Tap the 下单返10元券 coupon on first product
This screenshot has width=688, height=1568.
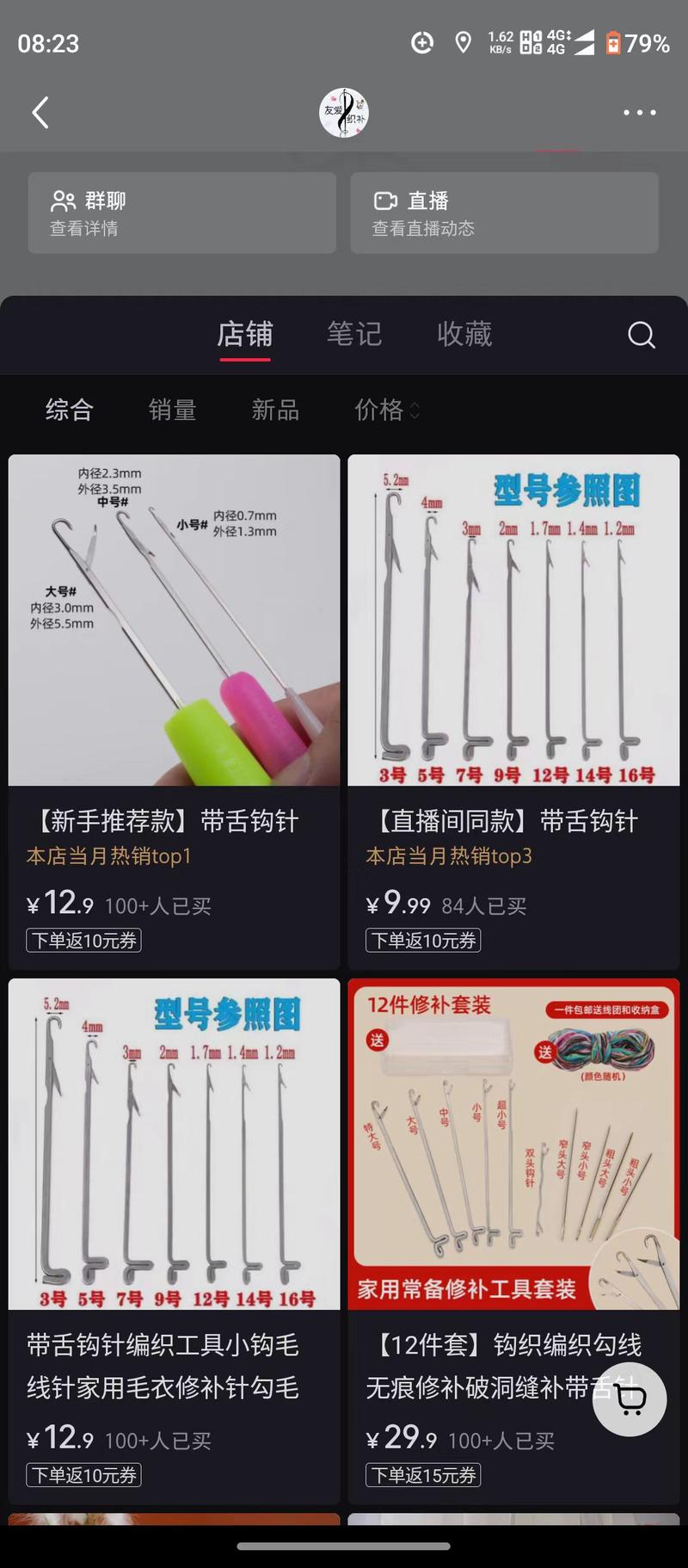point(83,940)
